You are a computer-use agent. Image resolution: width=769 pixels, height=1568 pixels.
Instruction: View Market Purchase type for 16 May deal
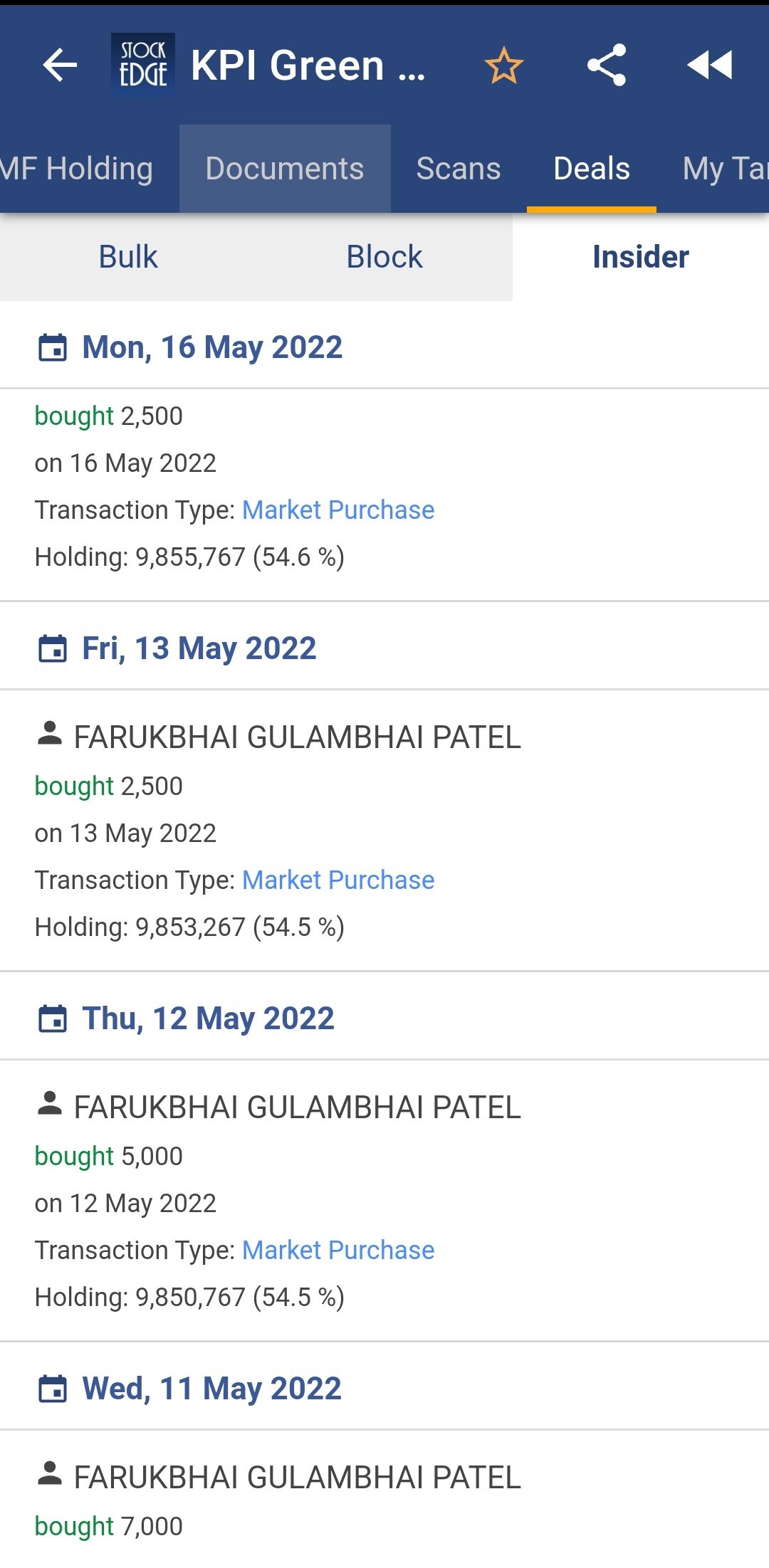pos(338,510)
